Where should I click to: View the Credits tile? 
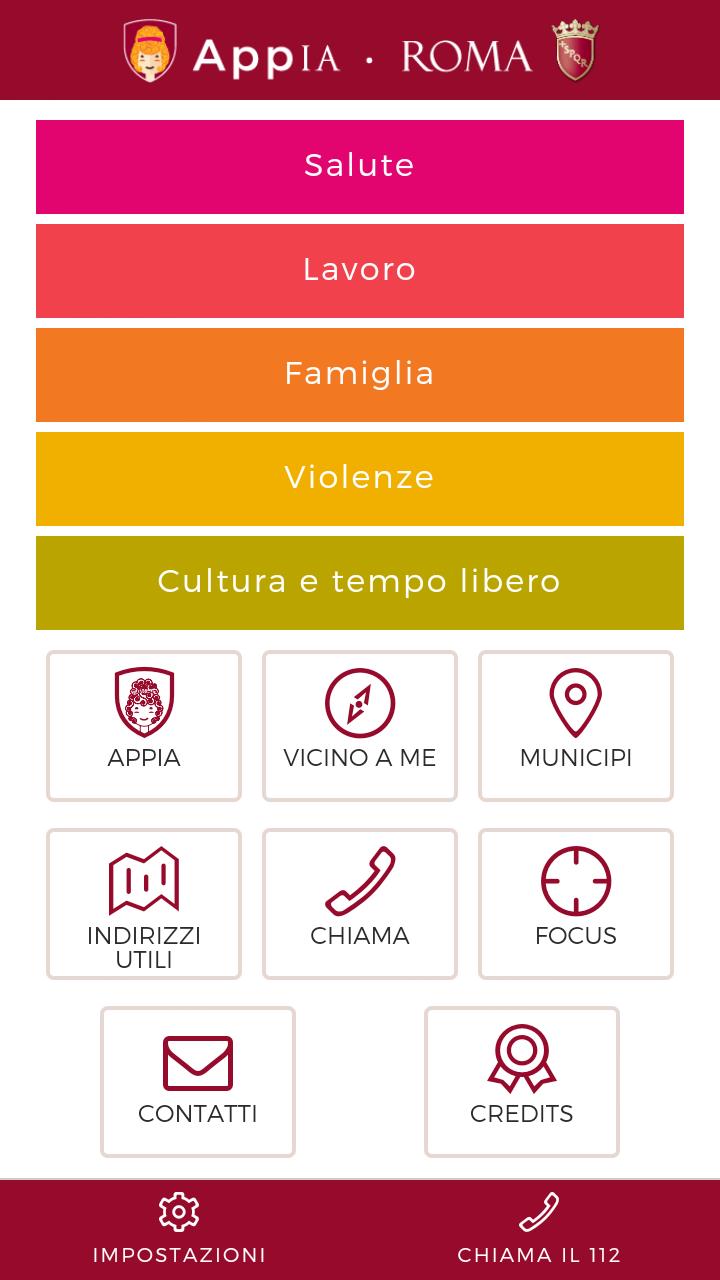pos(522,1082)
